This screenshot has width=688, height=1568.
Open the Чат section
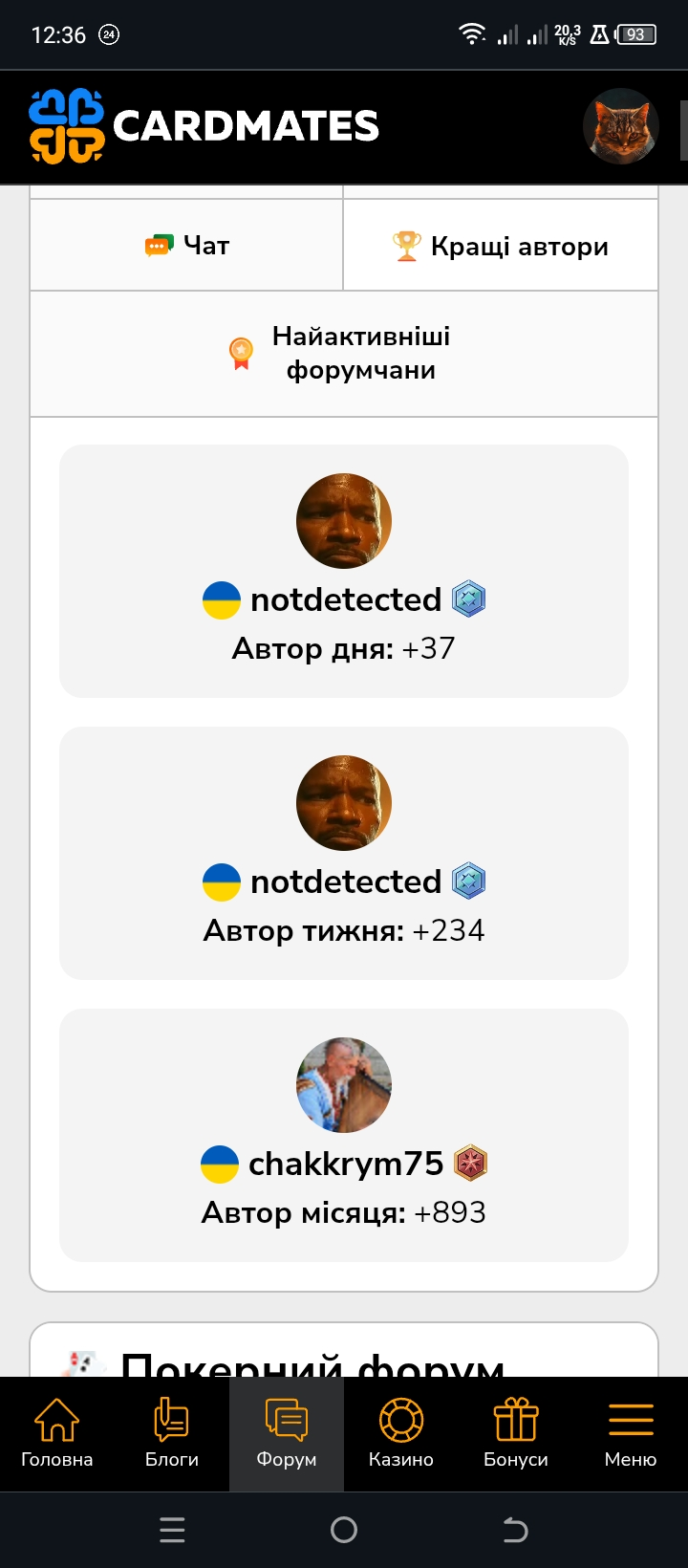187,246
